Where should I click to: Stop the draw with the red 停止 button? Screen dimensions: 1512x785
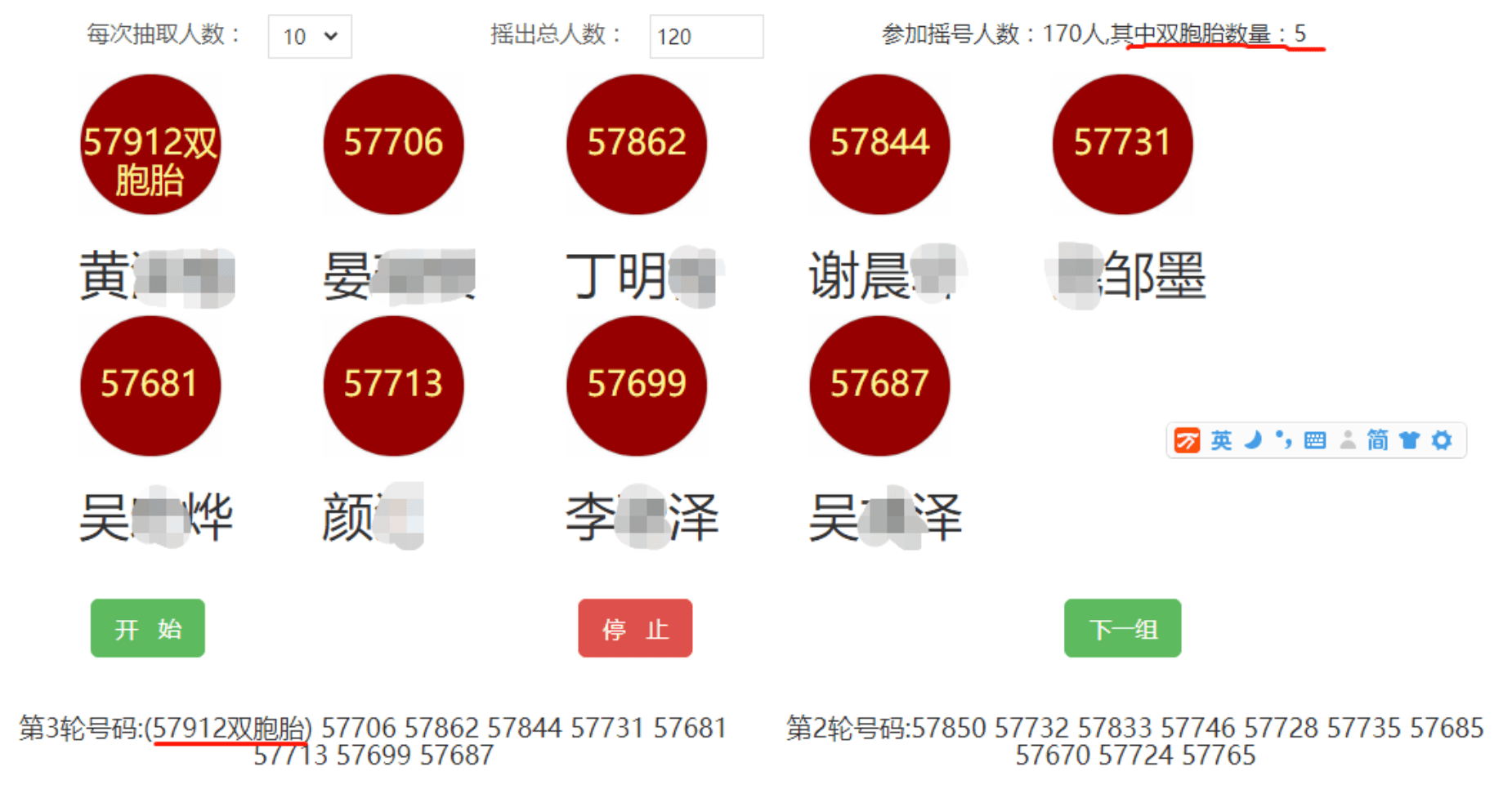pos(635,628)
